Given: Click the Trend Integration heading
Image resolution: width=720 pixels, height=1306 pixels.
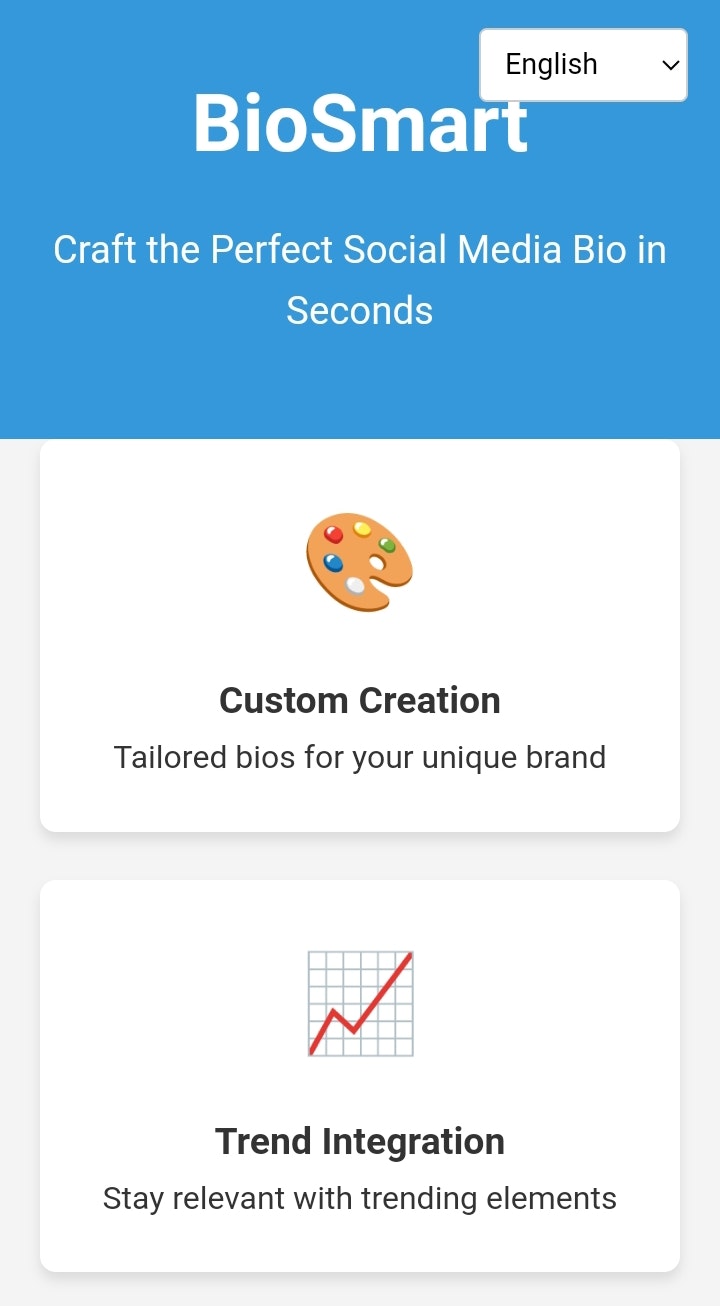Looking at the screenshot, I should click(x=359, y=1140).
